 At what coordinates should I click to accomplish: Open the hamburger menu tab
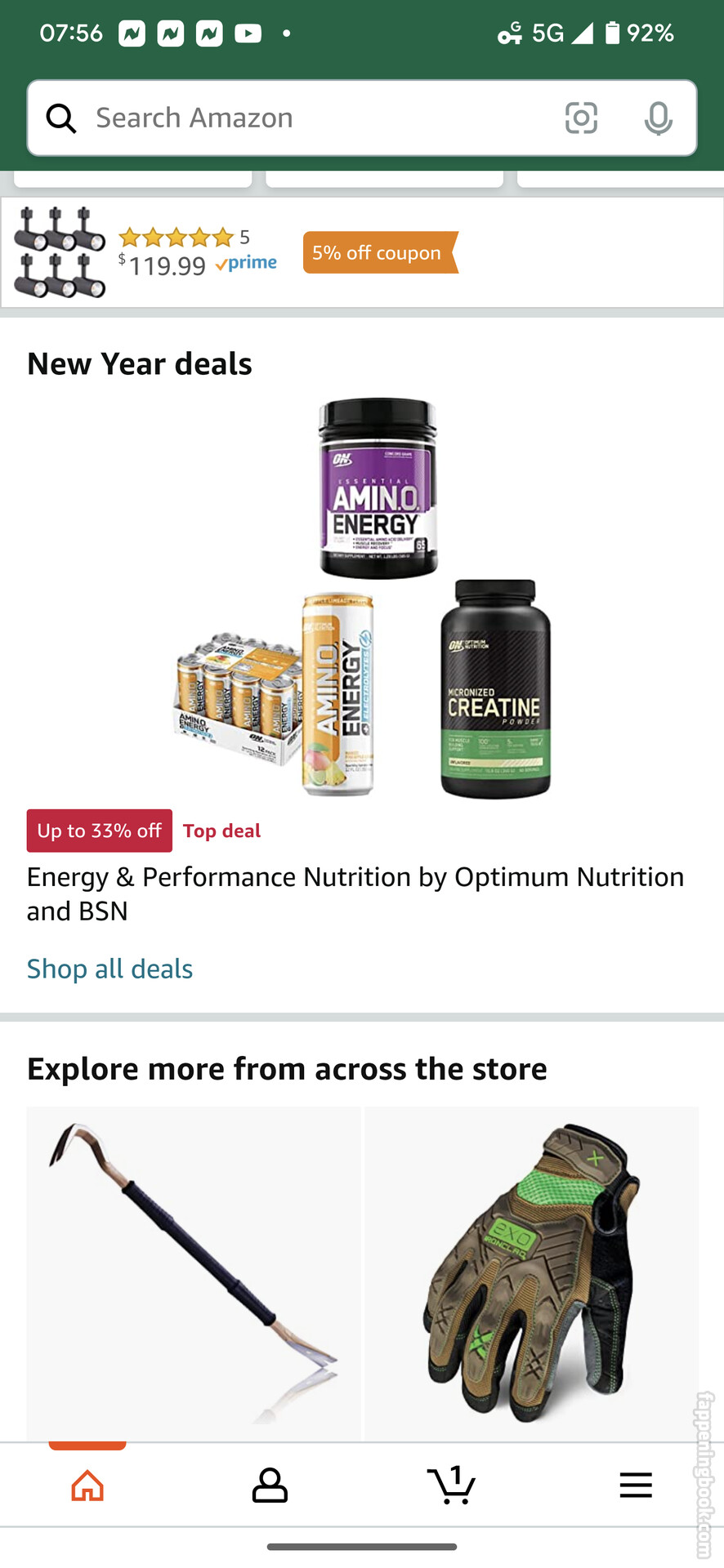(635, 1486)
